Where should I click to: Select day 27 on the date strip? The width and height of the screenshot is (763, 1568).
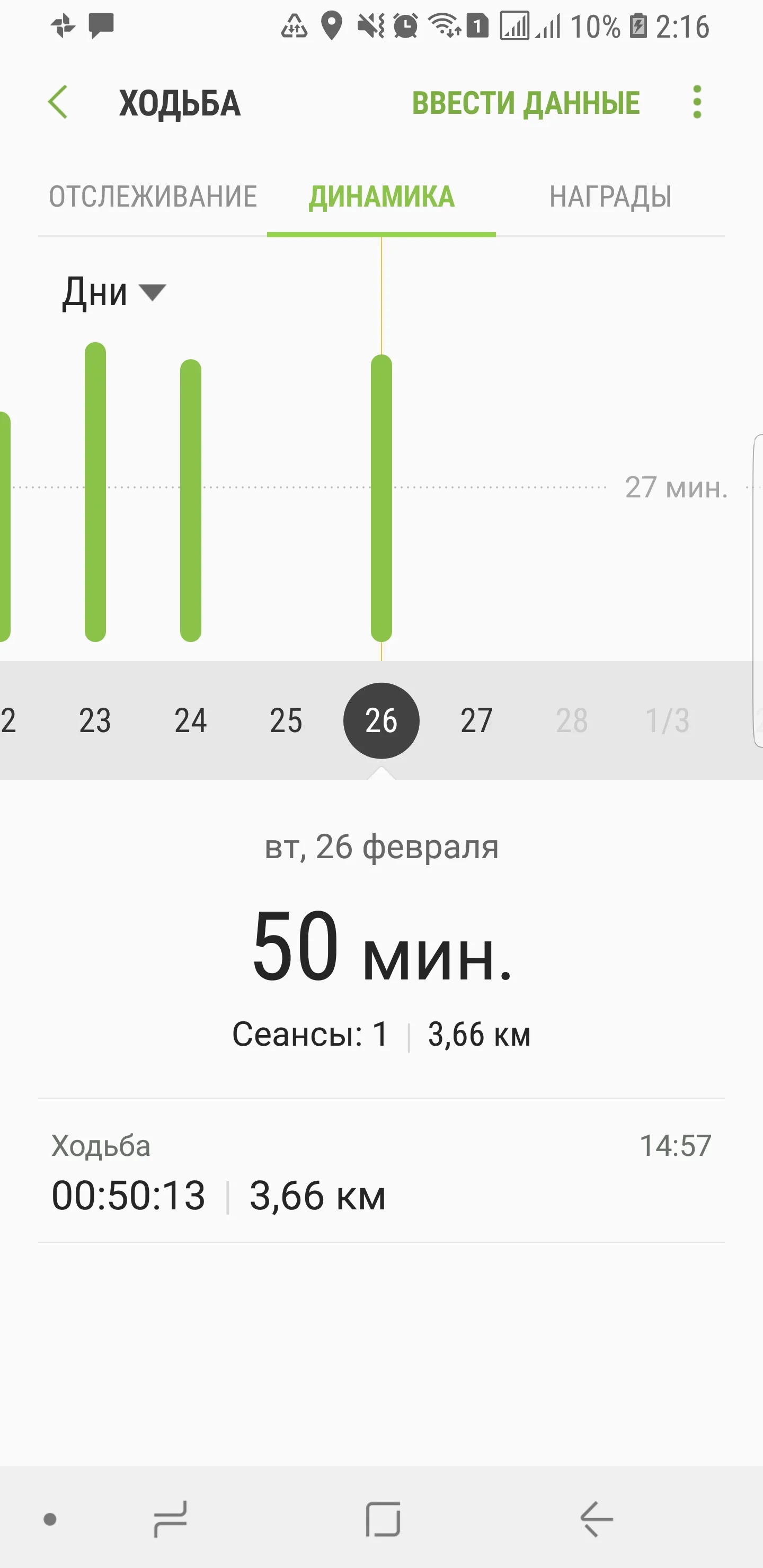[x=477, y=720]
